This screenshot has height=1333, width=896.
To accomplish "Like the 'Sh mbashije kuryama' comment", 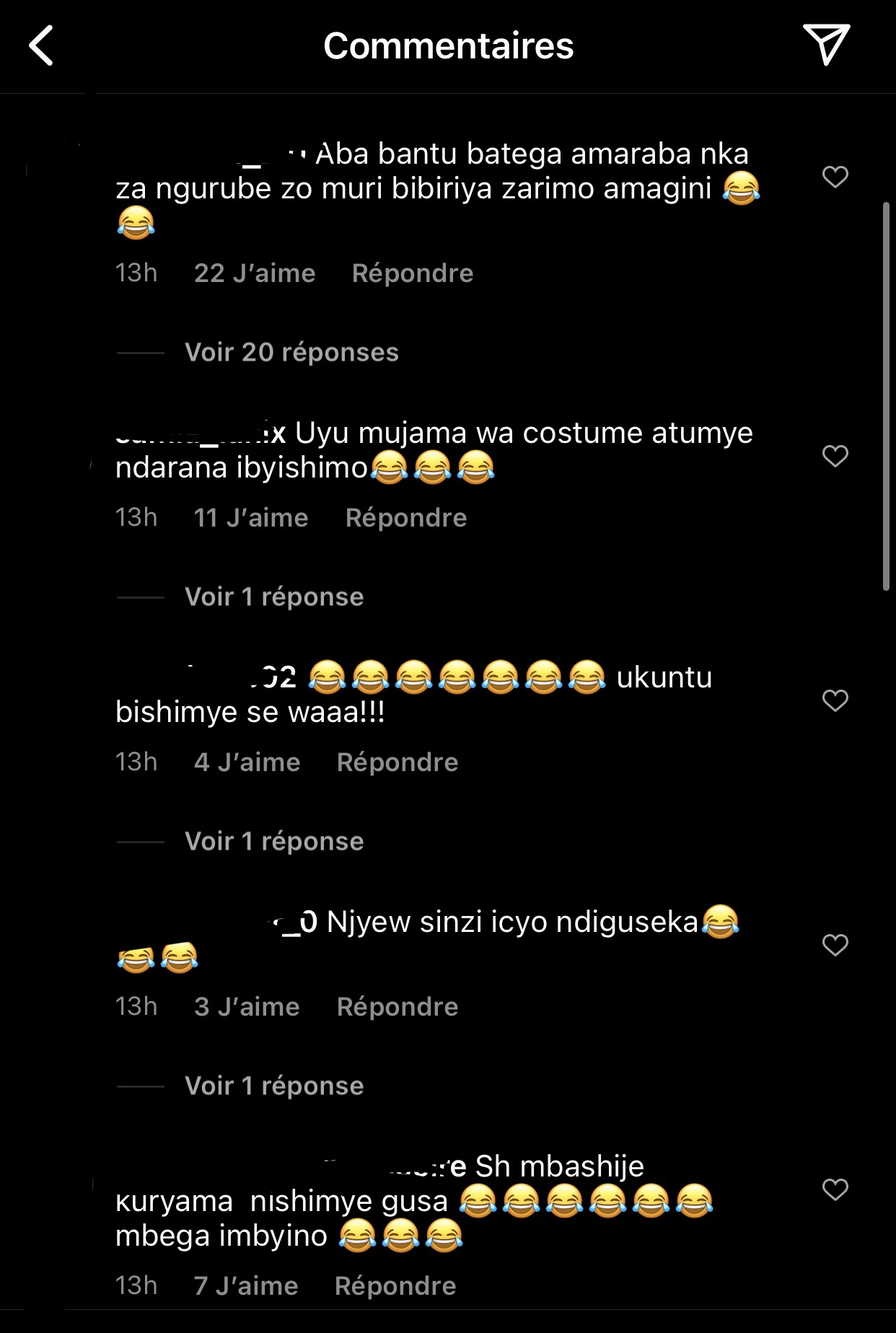I will point(835,1189).
